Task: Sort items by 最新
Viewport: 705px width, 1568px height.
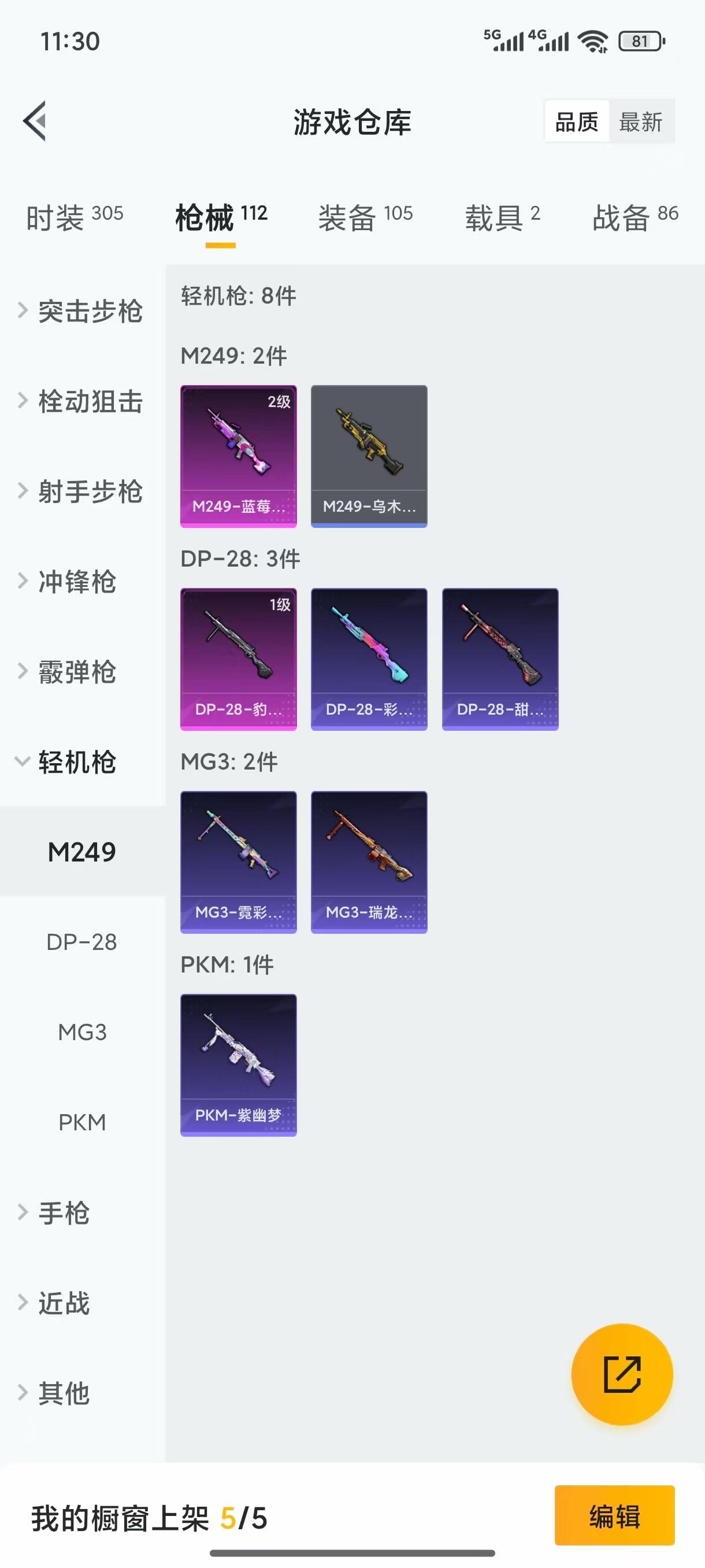Action: [x=640, y=122]
